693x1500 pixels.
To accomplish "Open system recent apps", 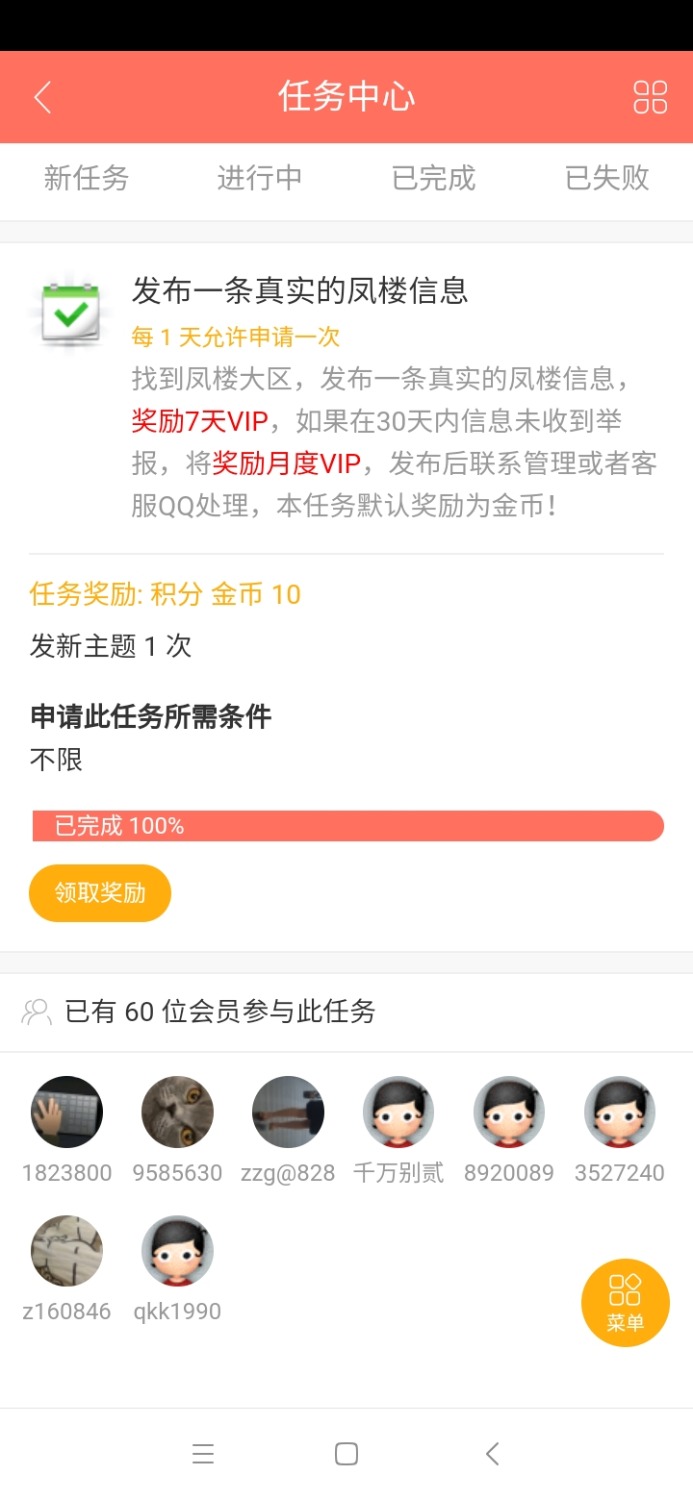I will (203, 1454).
